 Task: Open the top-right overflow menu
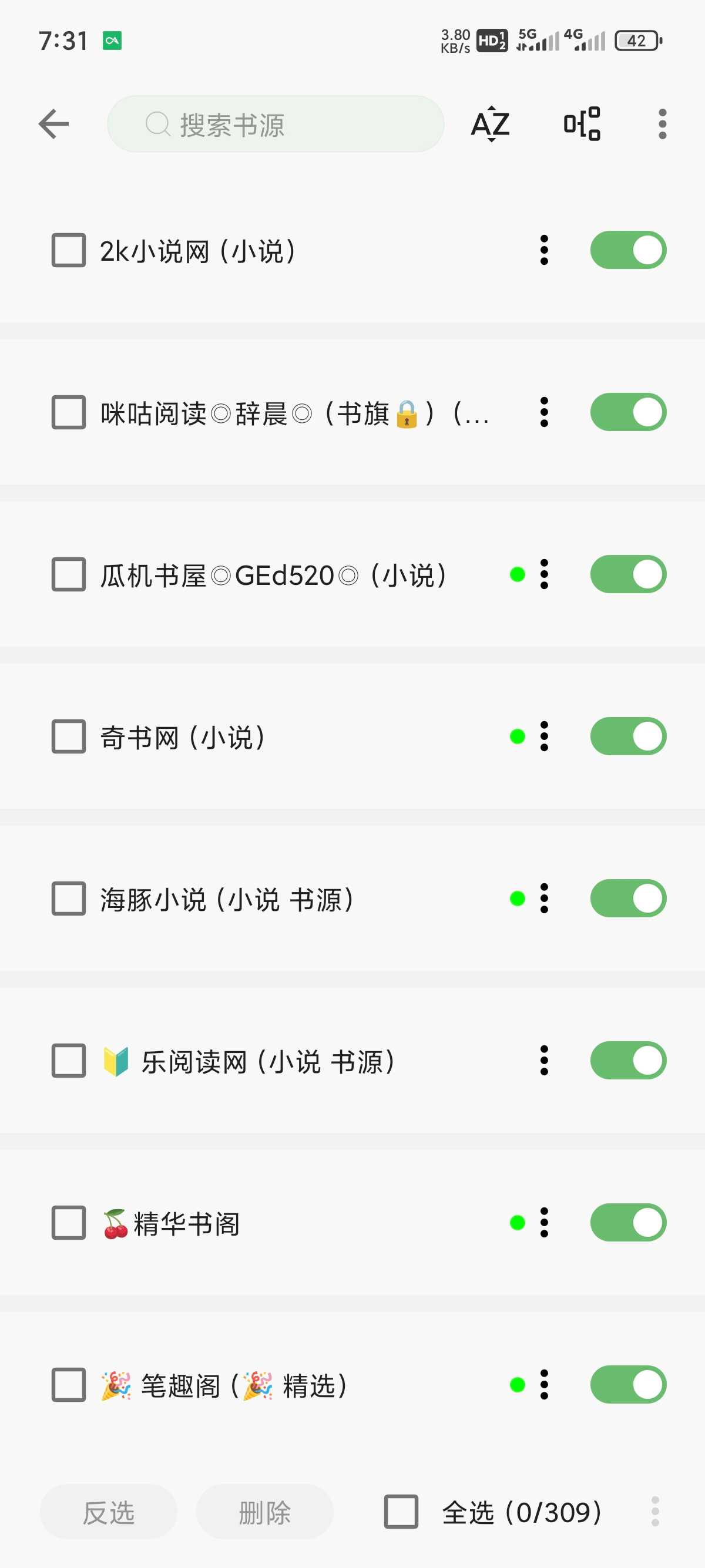(x=662, y=124)
